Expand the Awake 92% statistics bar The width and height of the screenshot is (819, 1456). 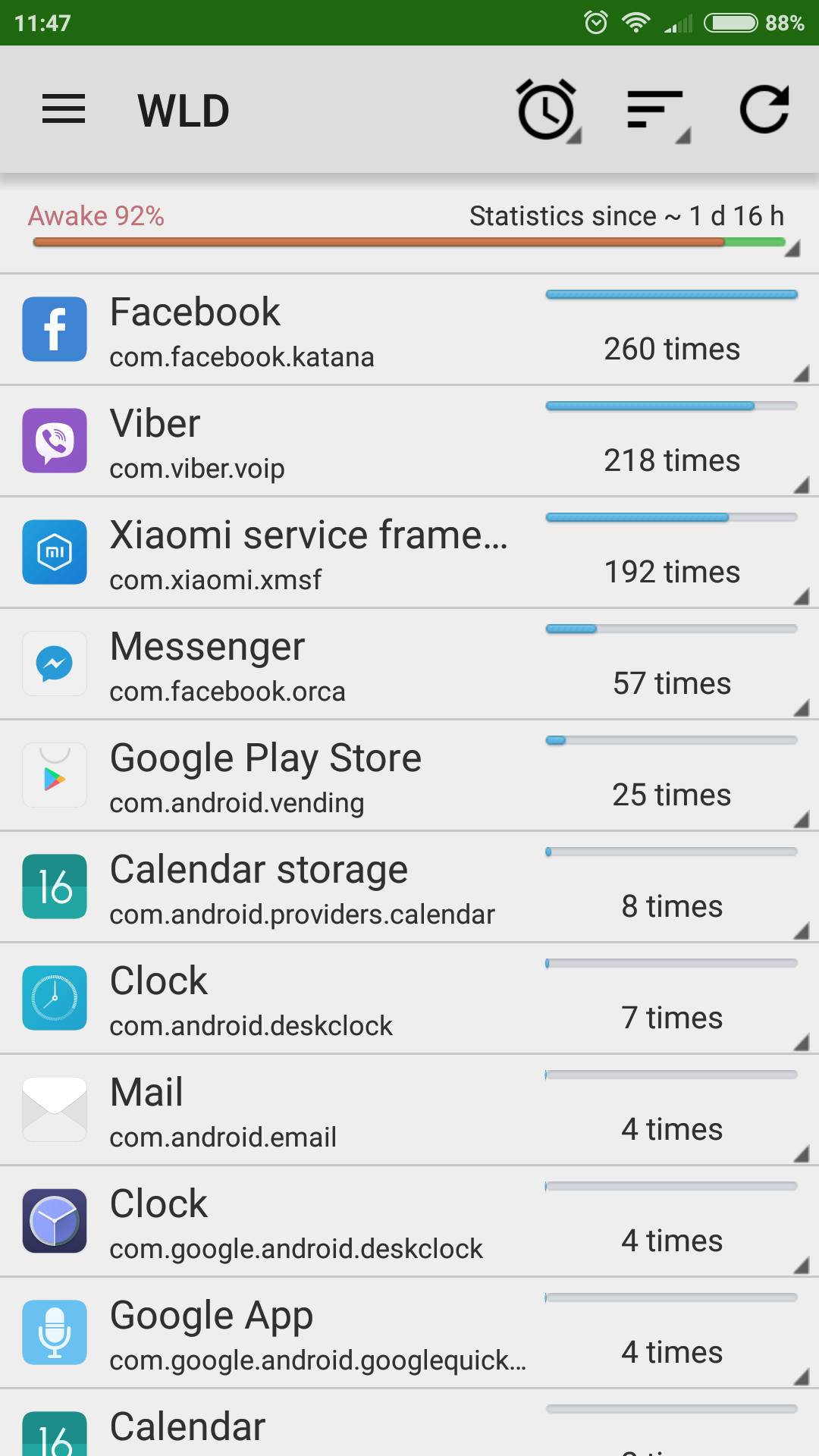point(409,227)
